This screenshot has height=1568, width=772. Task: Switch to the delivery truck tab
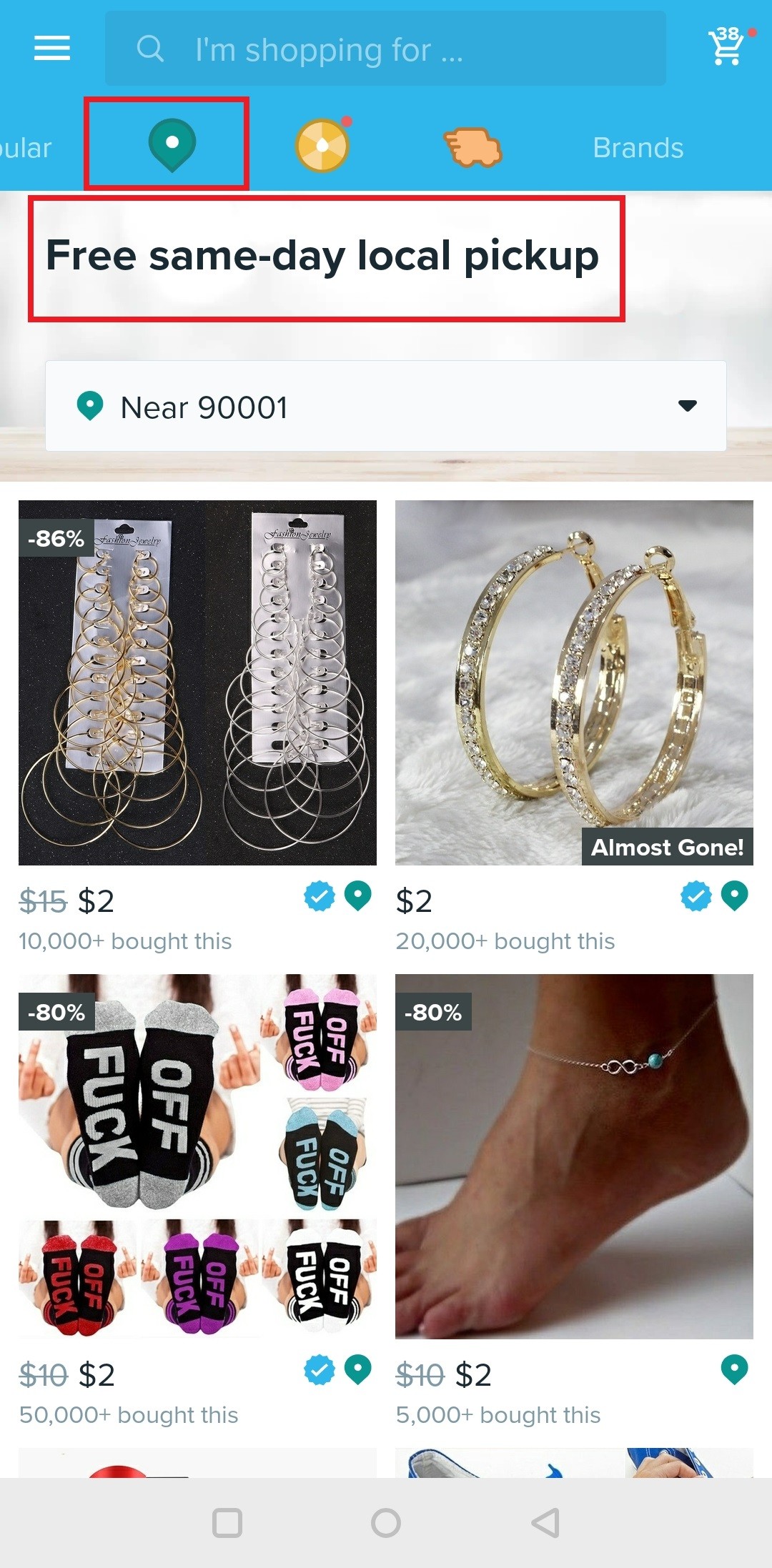(472, 147)
